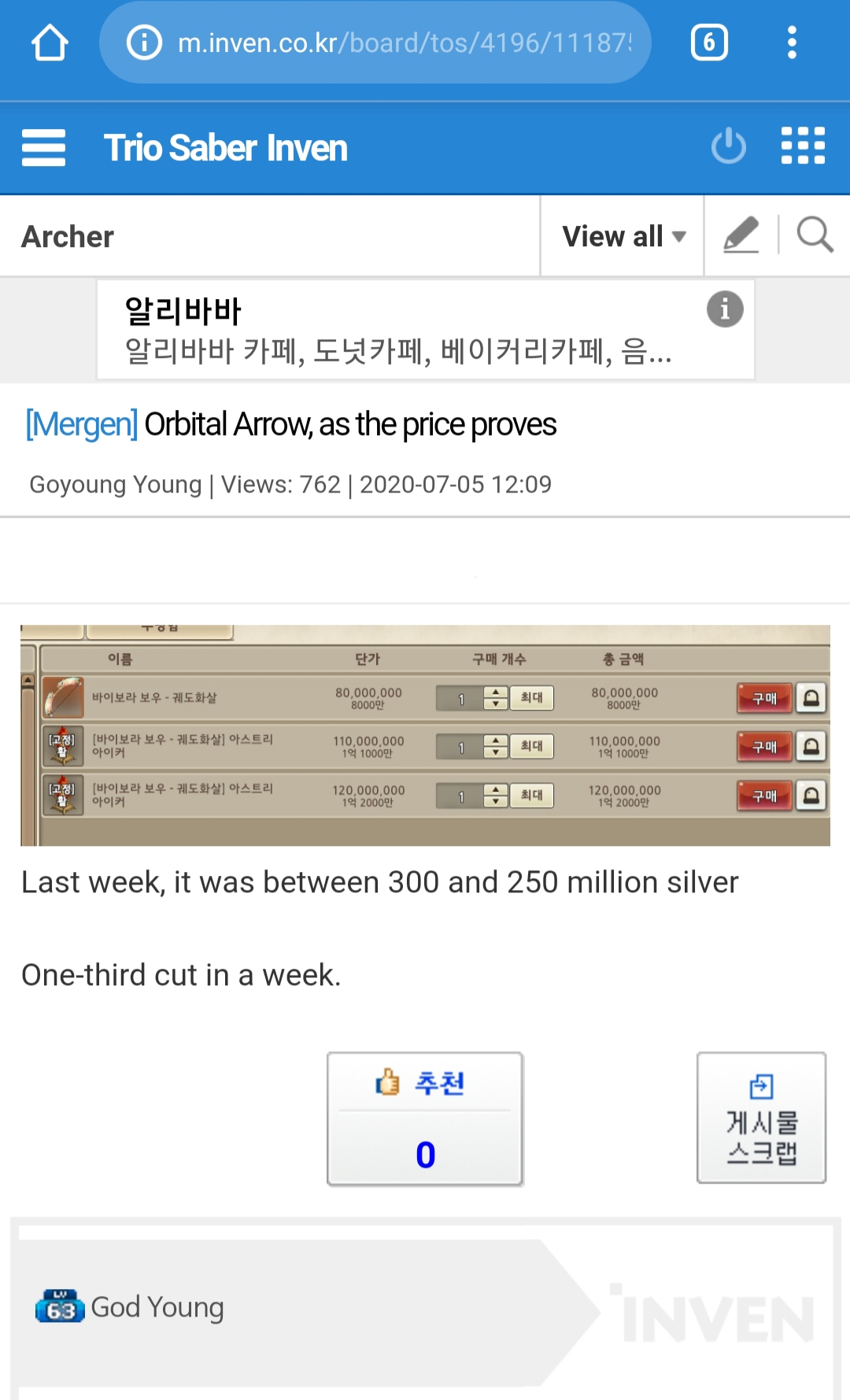Recommend this post with 추천
The width and height of the screenshot is (850, 1400).
pyautogui.click(x=425, y=1118)
